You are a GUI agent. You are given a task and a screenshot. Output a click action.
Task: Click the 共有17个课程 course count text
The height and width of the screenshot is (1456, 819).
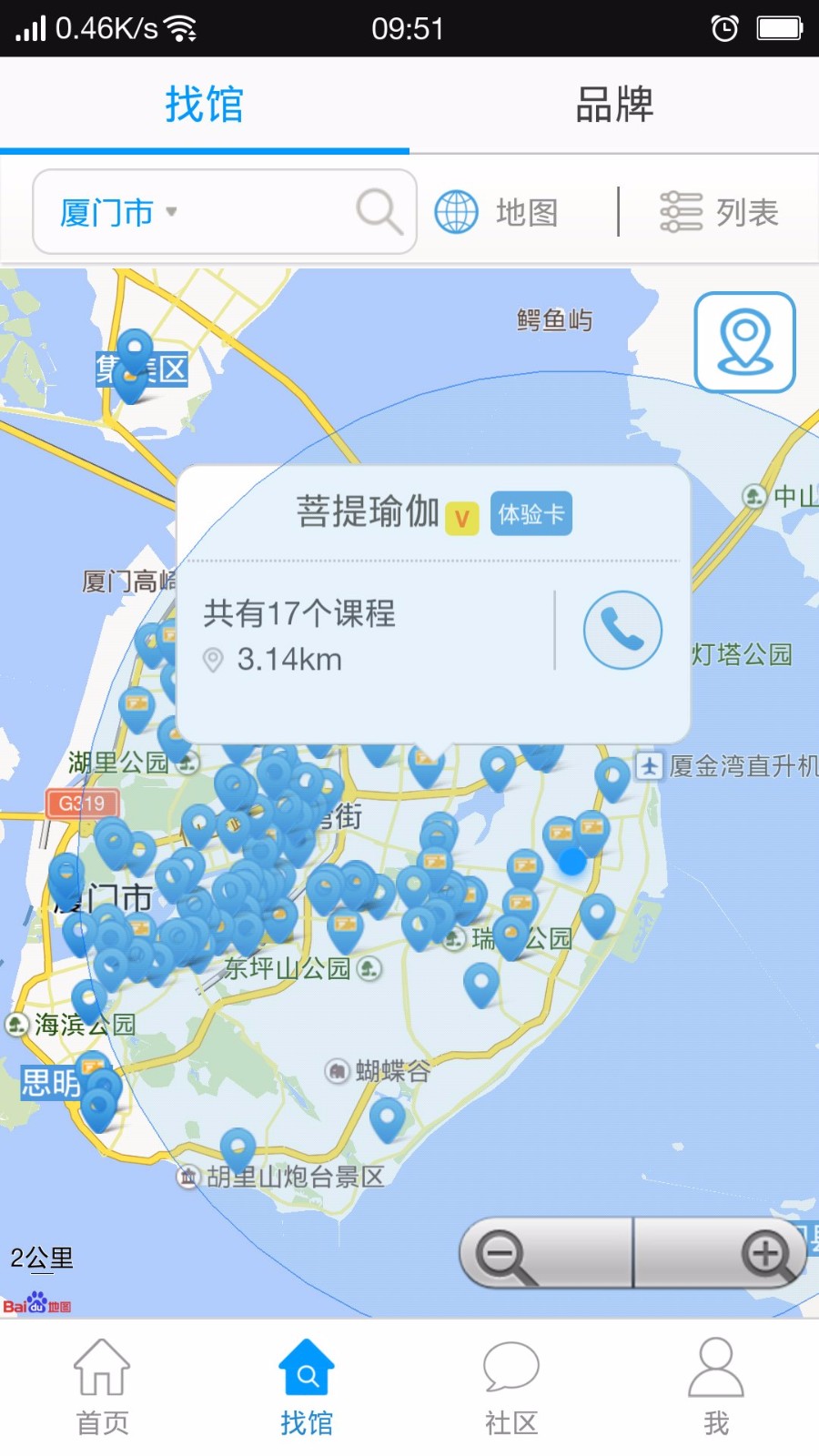tap(301, 615)
